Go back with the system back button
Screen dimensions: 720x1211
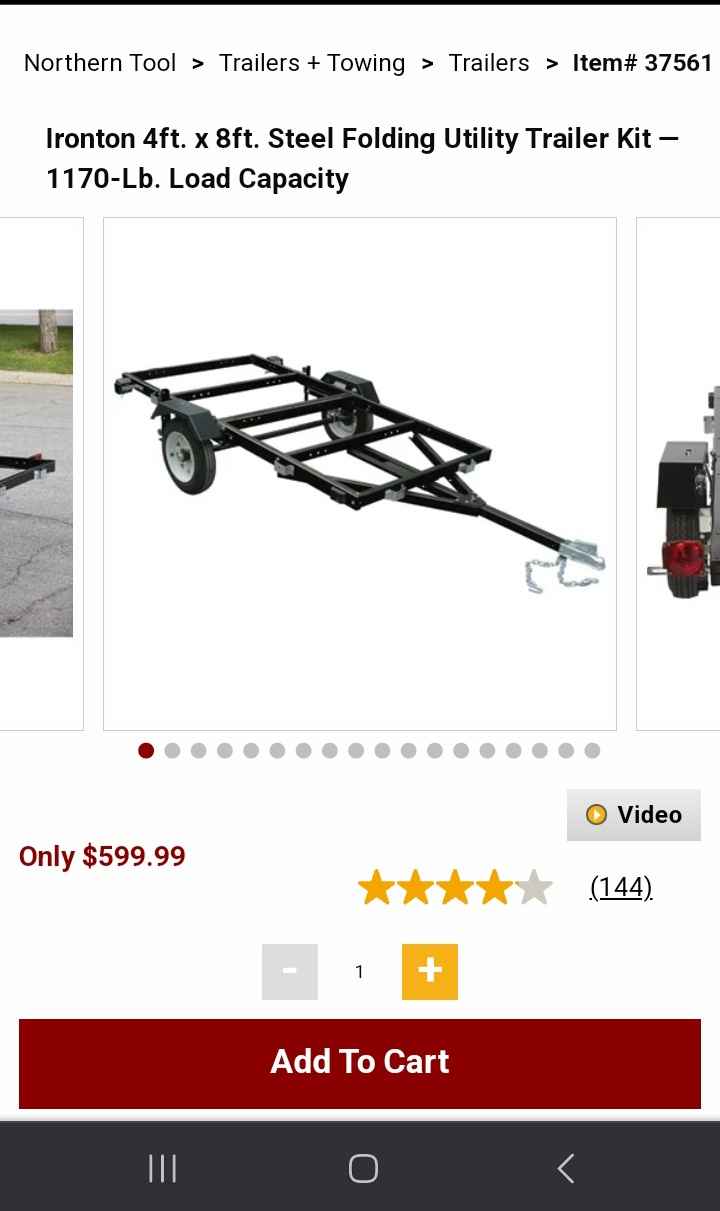pyautogui.click(x=566, y=1168)
